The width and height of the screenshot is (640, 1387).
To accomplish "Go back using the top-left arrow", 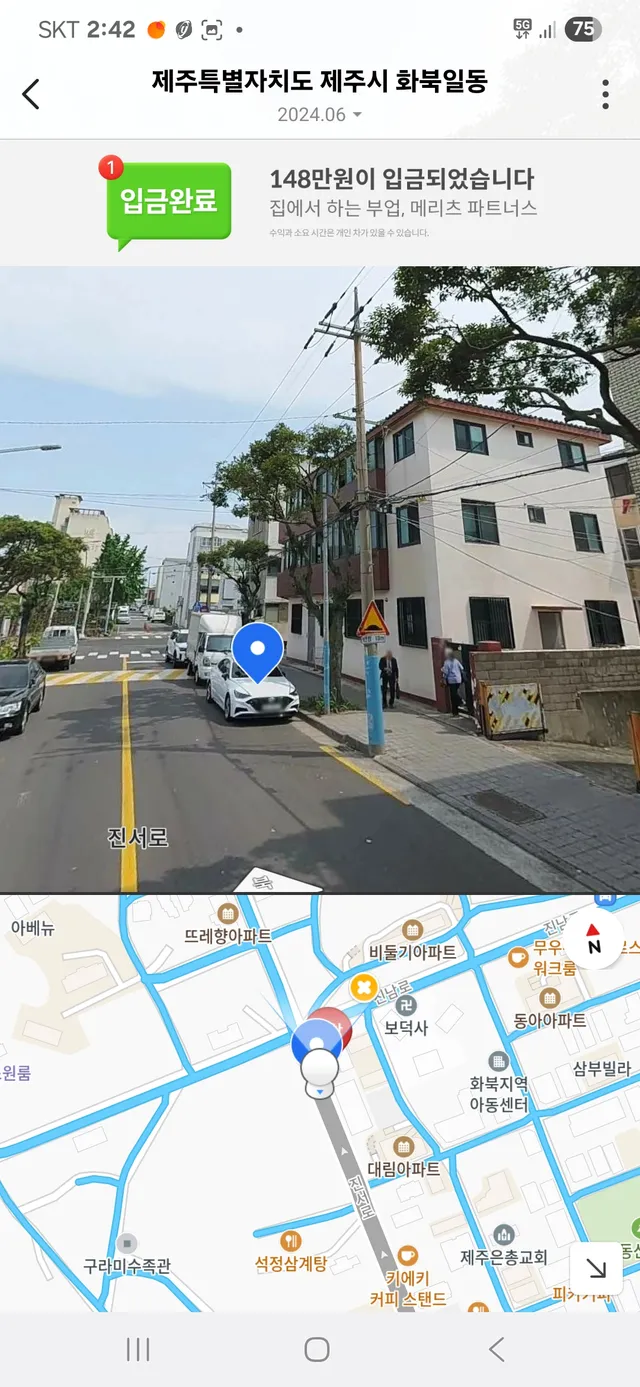I will click(31, 94).
